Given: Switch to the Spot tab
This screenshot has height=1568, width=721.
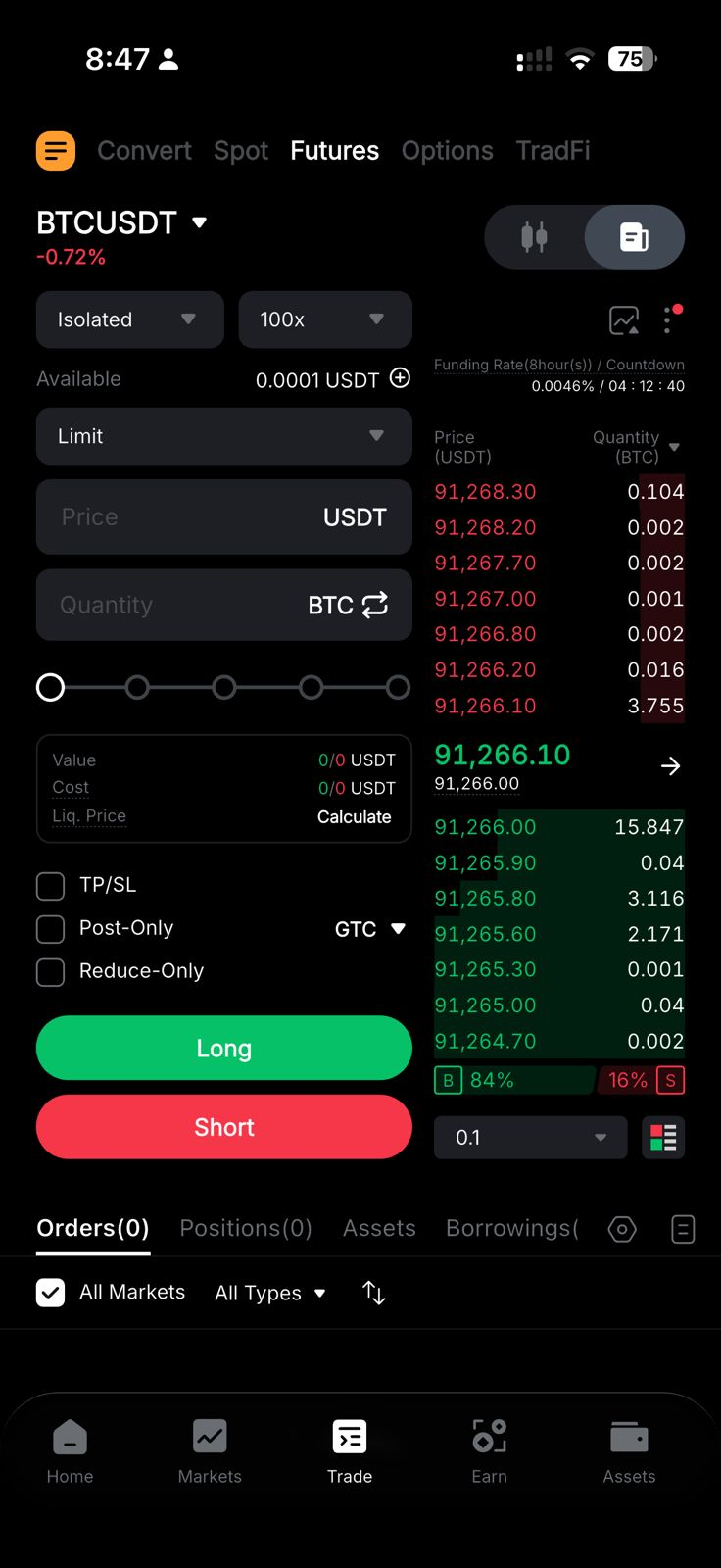Looking at the screenshot, I should (240, 150).
